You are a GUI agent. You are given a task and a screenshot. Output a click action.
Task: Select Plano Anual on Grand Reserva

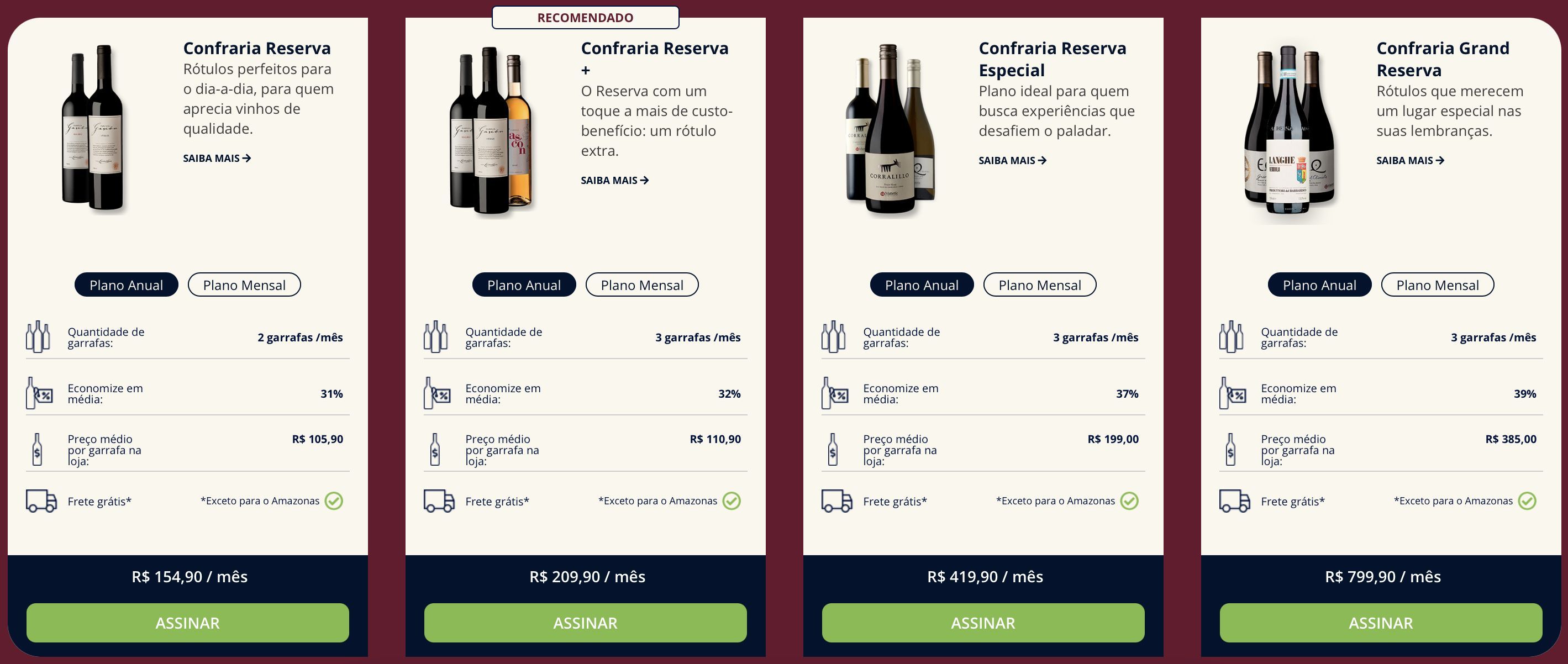pyautogui.click(x=1319, y=285)
